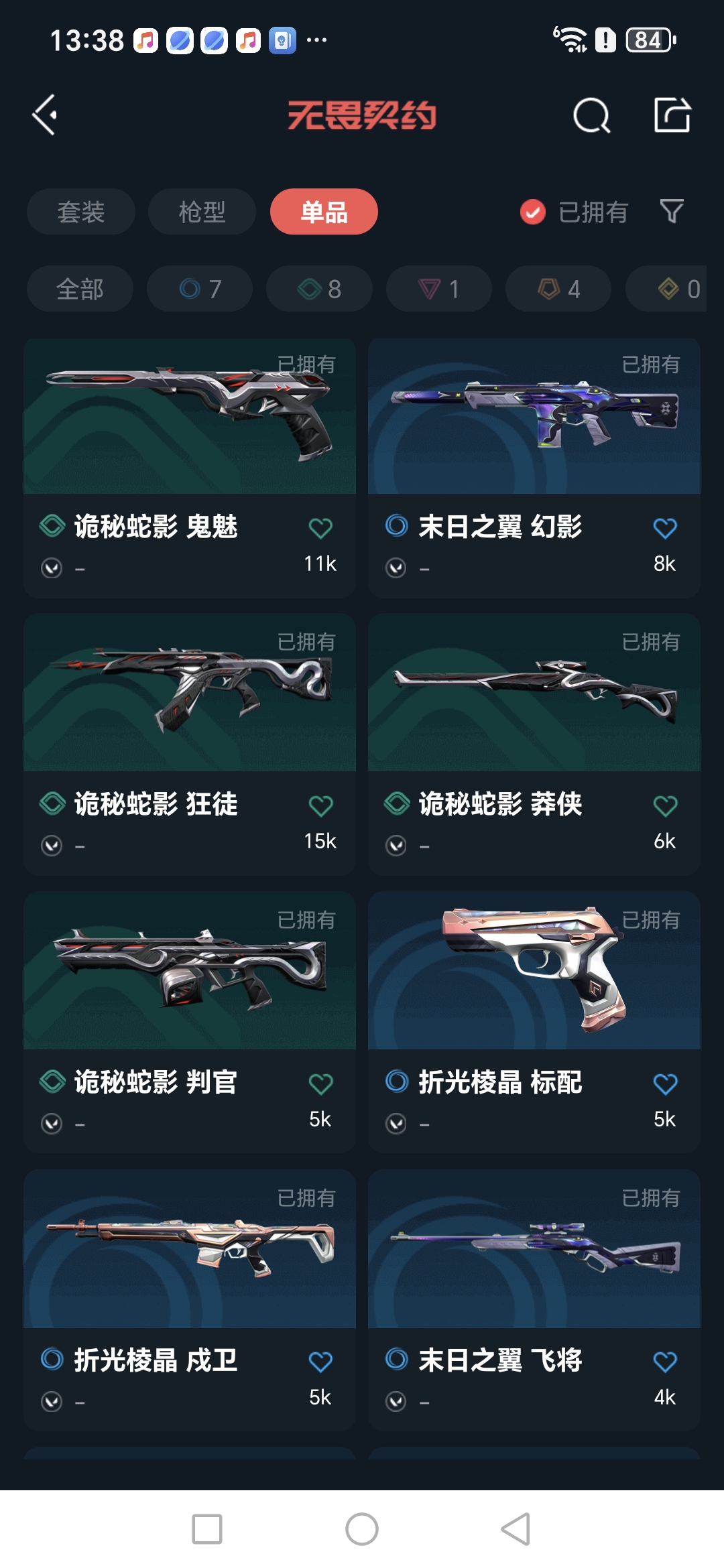Open the orange tier filter showing 4
724x1568 pixels.
(556, 288)
